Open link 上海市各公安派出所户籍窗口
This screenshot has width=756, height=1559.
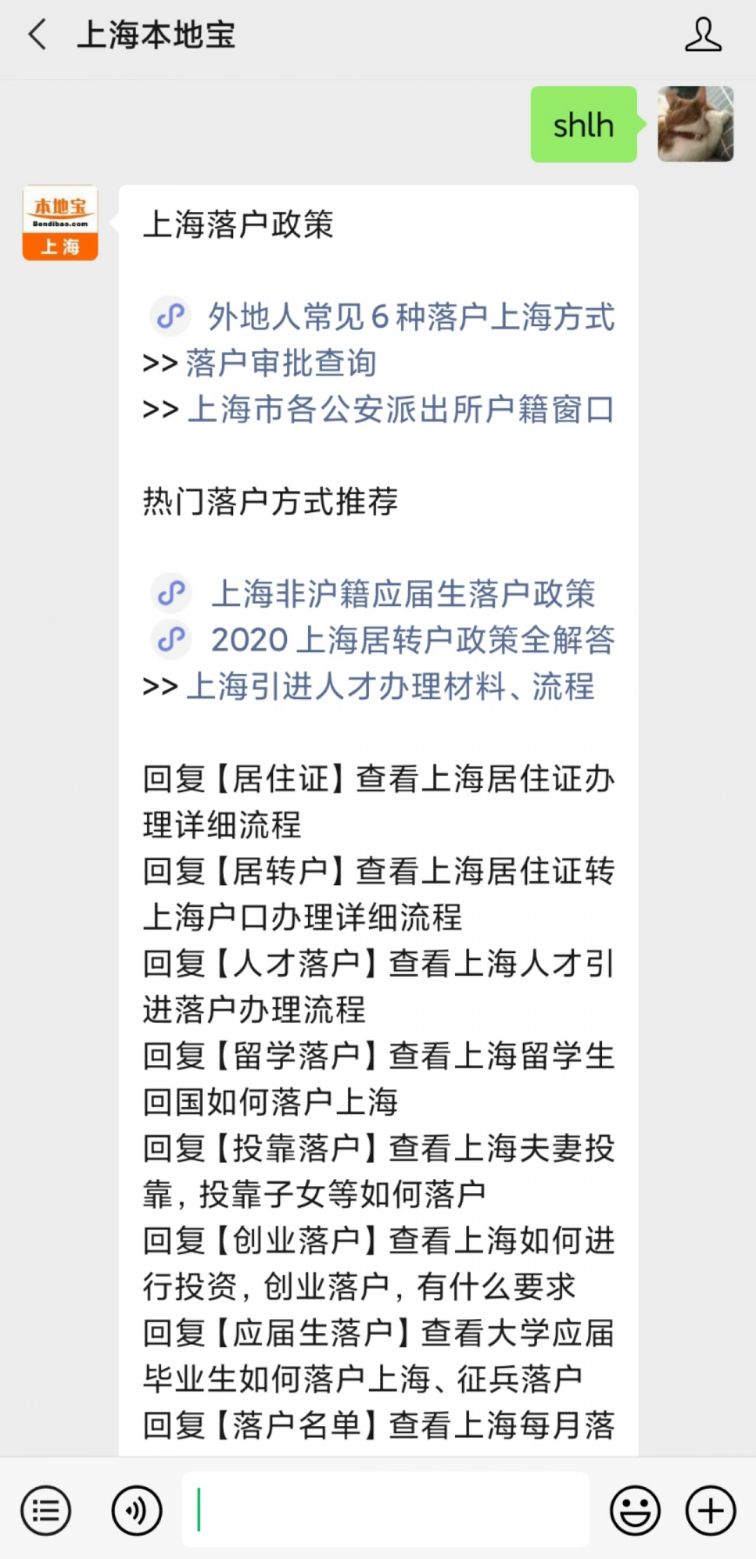pos(400,409)
